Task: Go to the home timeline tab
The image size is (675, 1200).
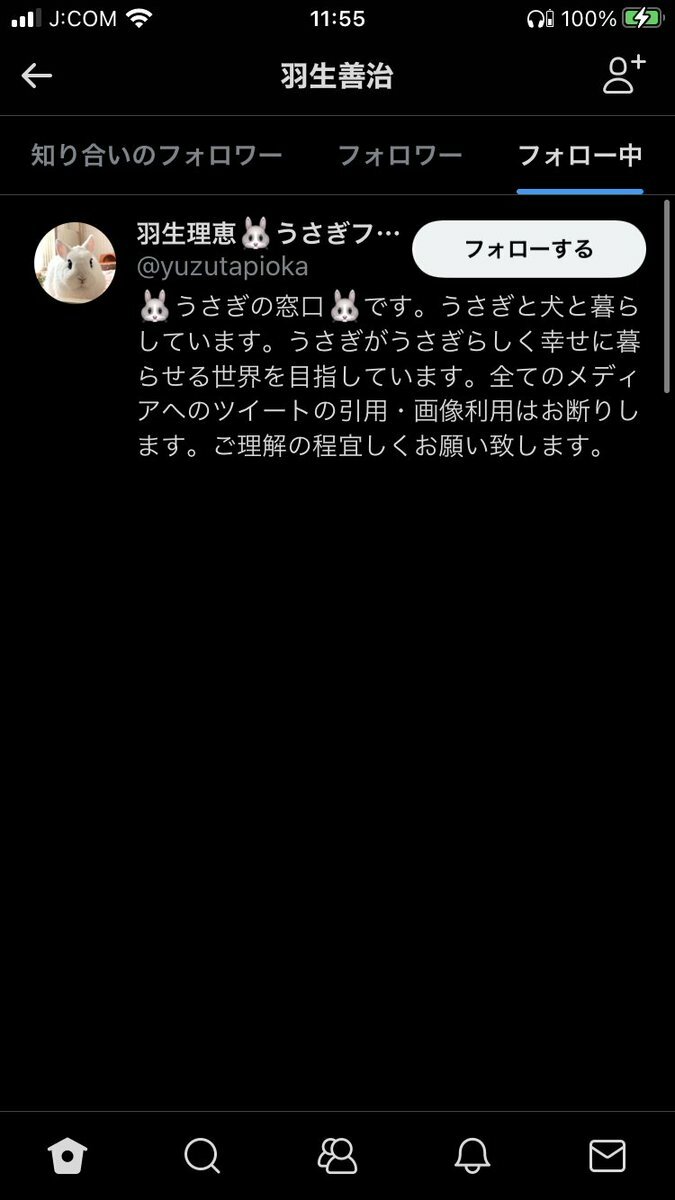Action: tap(67, 1156)
